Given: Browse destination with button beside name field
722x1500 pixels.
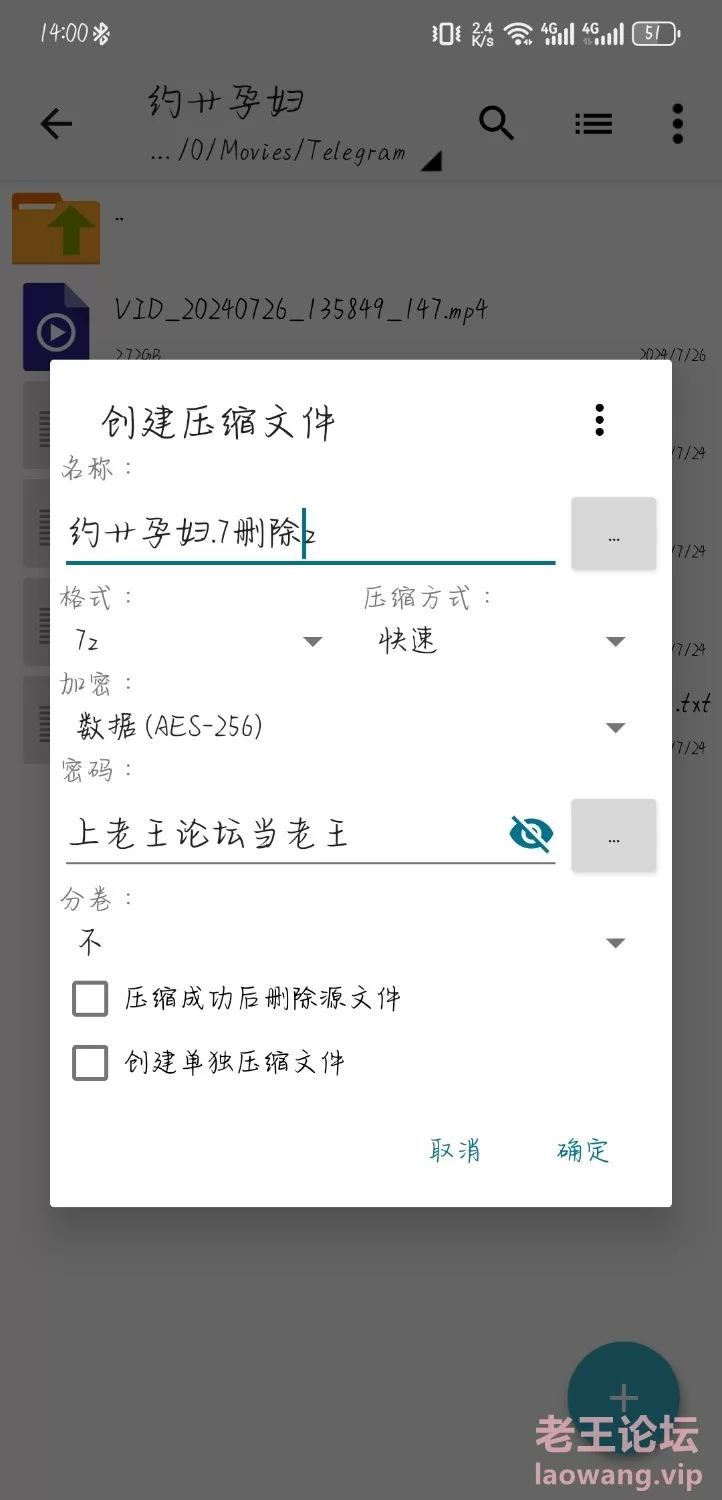Looking at the screenshot, I should coord(614,534).
